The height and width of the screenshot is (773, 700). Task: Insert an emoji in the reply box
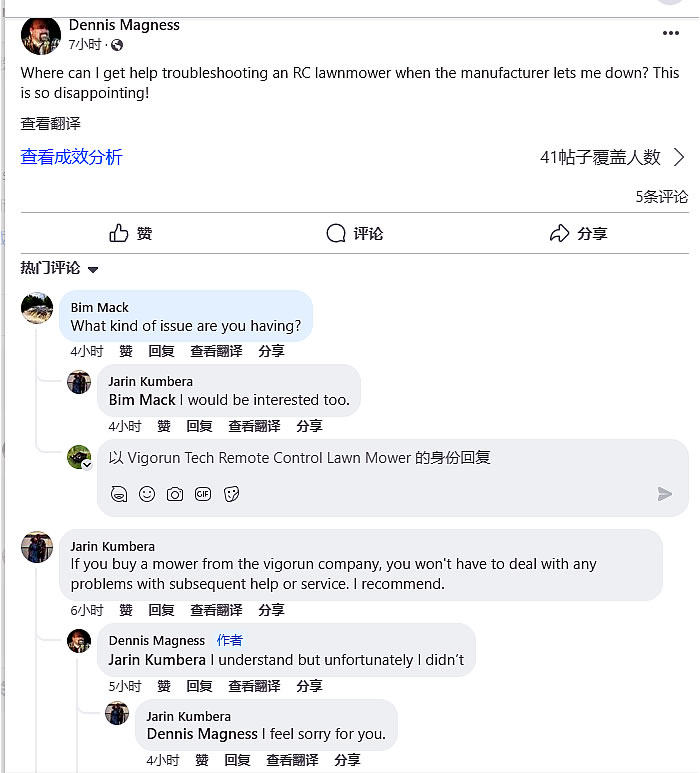tap(147, 494)
